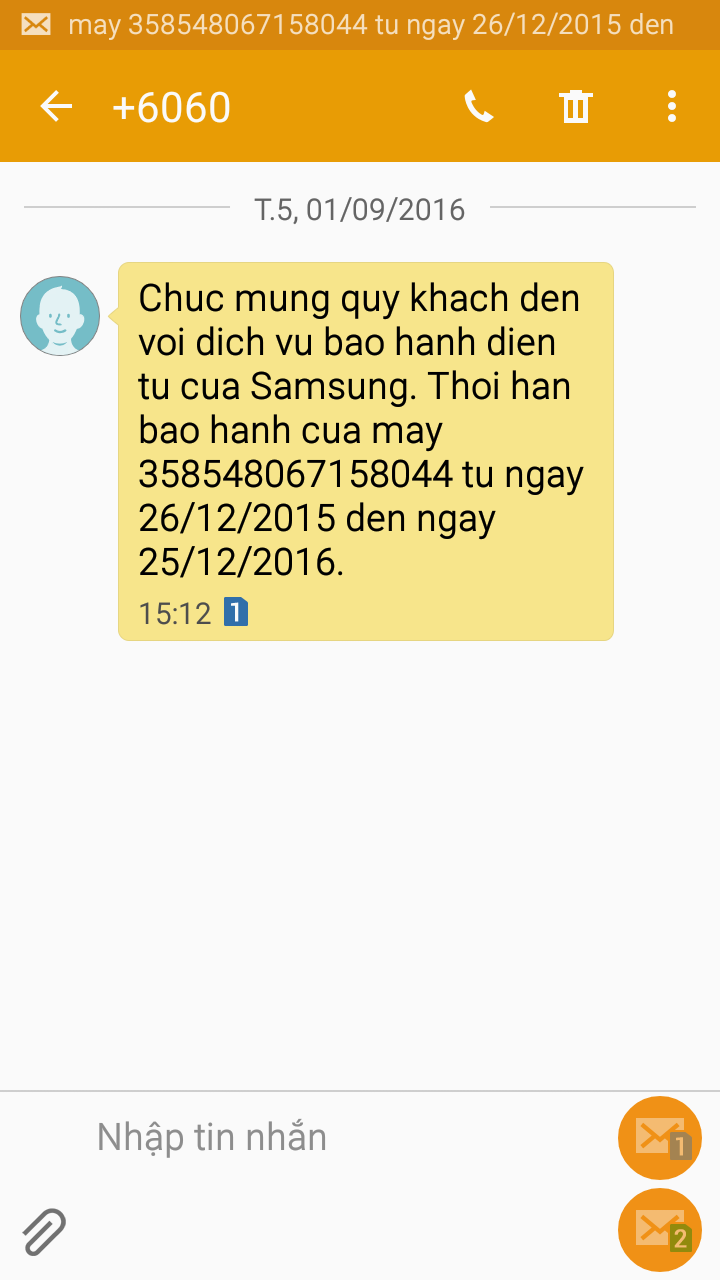Image resolution: width=720 pixels, height=1280 pixels.
Task: Call the +6060 number
Action: 479,106
